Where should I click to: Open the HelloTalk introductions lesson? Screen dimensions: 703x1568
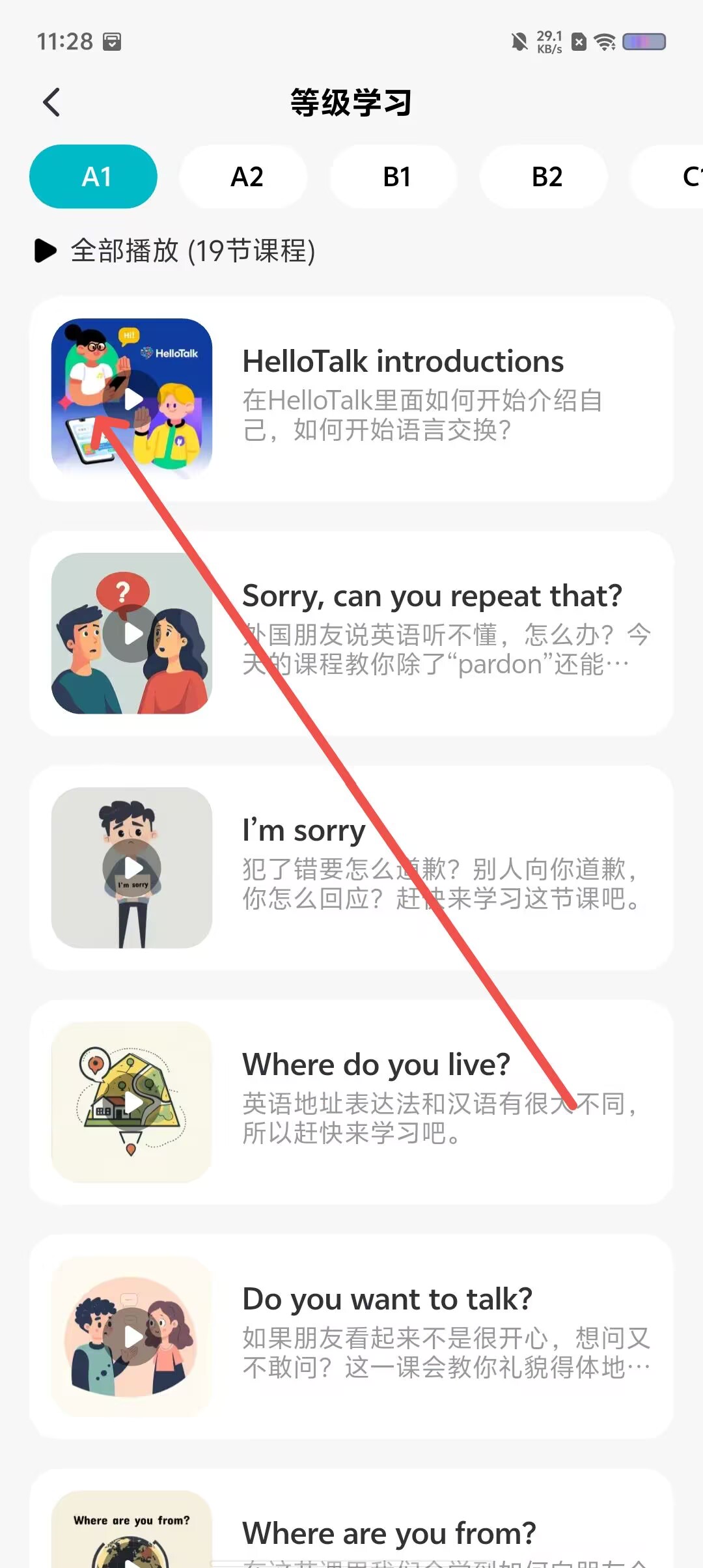pos(351,399)
